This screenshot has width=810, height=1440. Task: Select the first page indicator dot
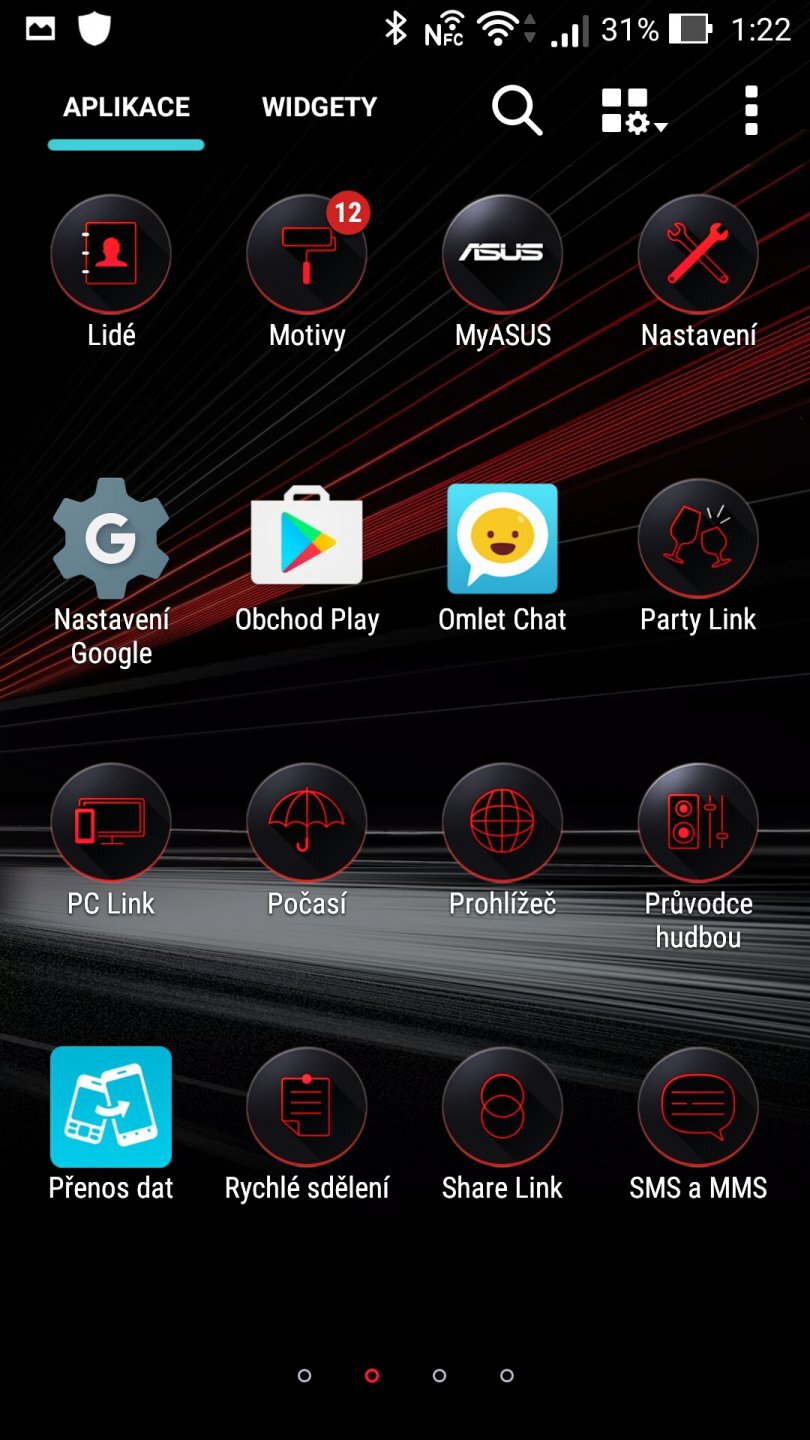pos(303,1375)
